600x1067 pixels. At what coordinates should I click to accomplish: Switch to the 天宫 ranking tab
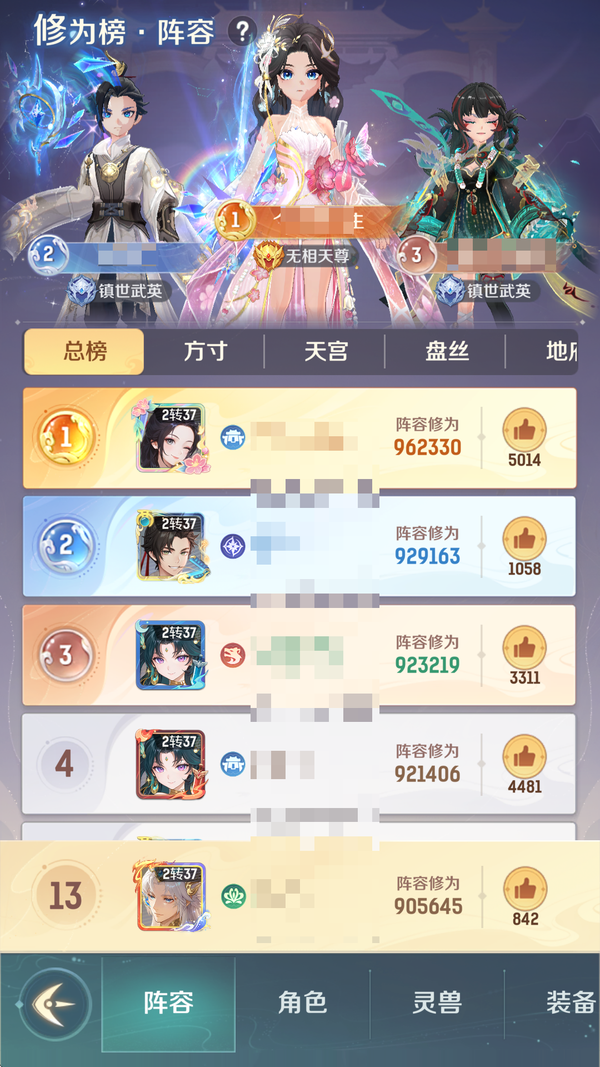tap(324, 351)
